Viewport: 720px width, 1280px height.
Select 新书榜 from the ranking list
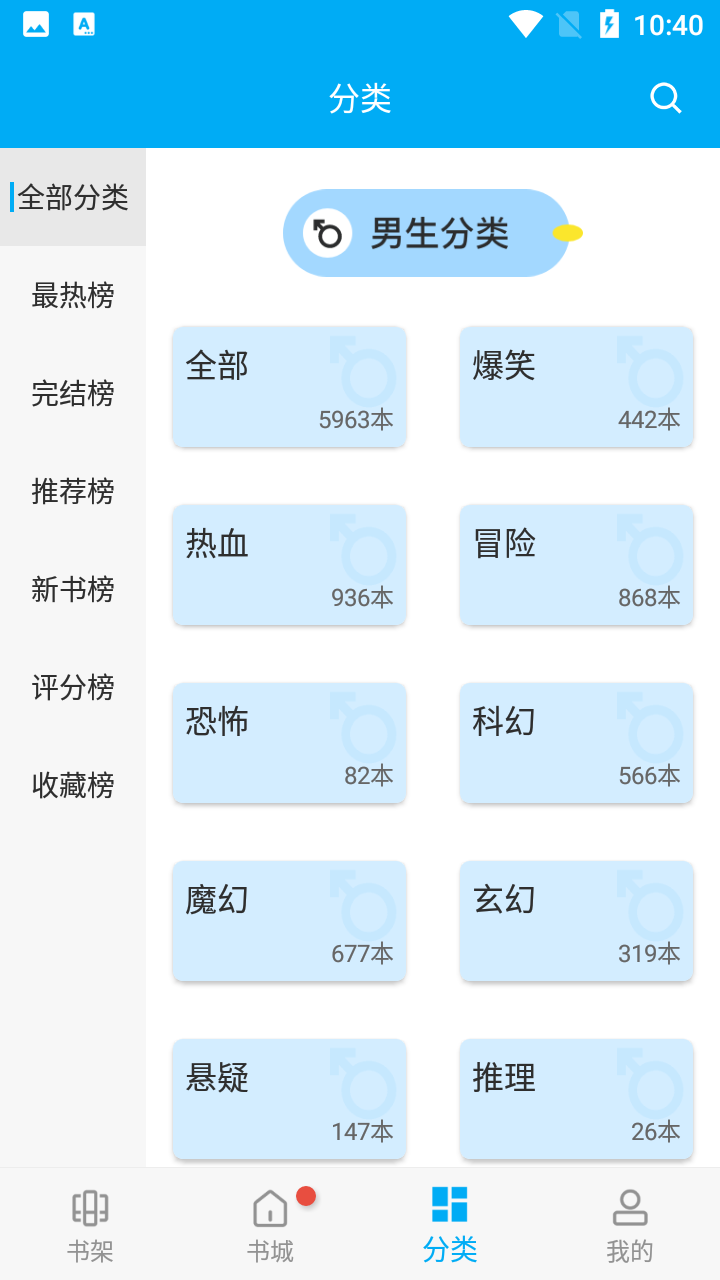[72, 590]
